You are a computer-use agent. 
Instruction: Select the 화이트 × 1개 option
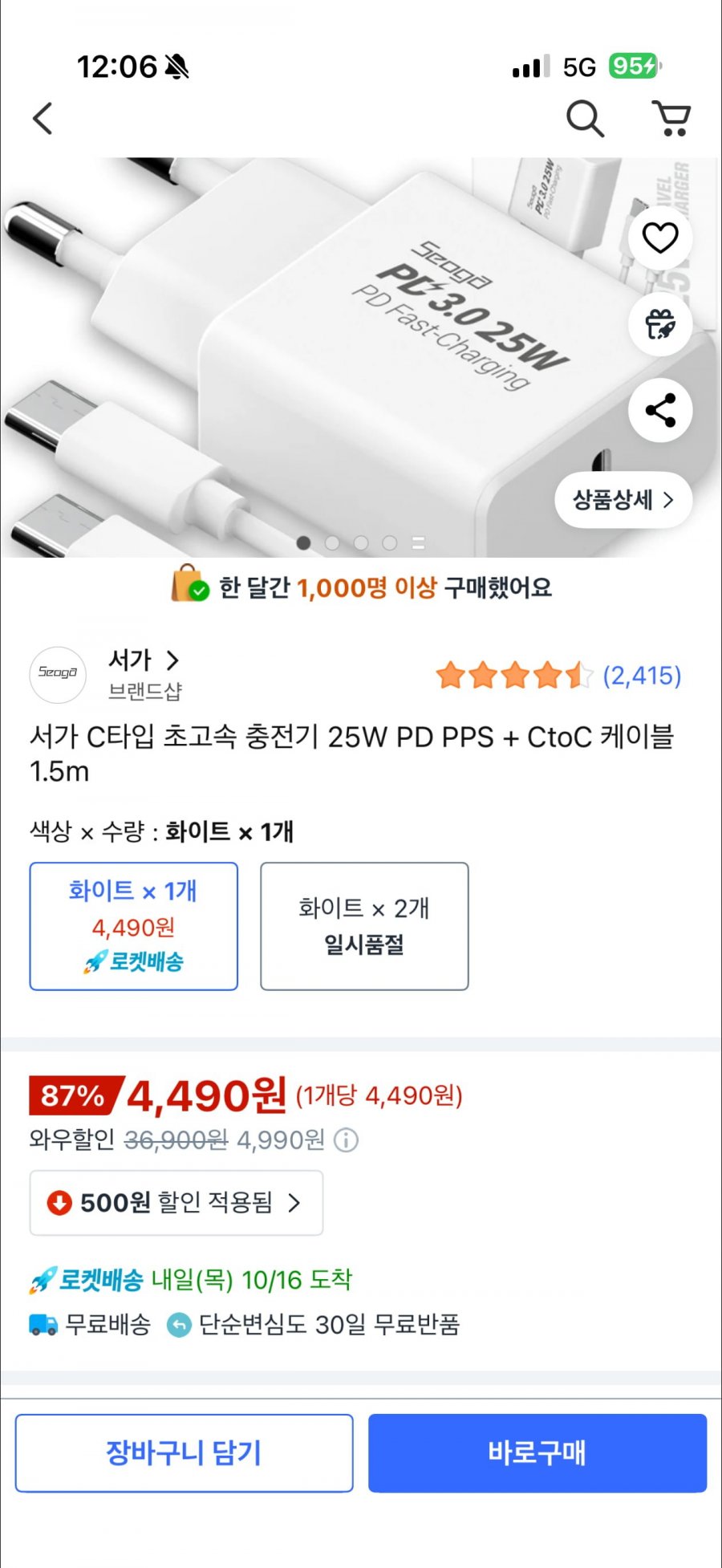pyautogui.click(x=134, y=926)
